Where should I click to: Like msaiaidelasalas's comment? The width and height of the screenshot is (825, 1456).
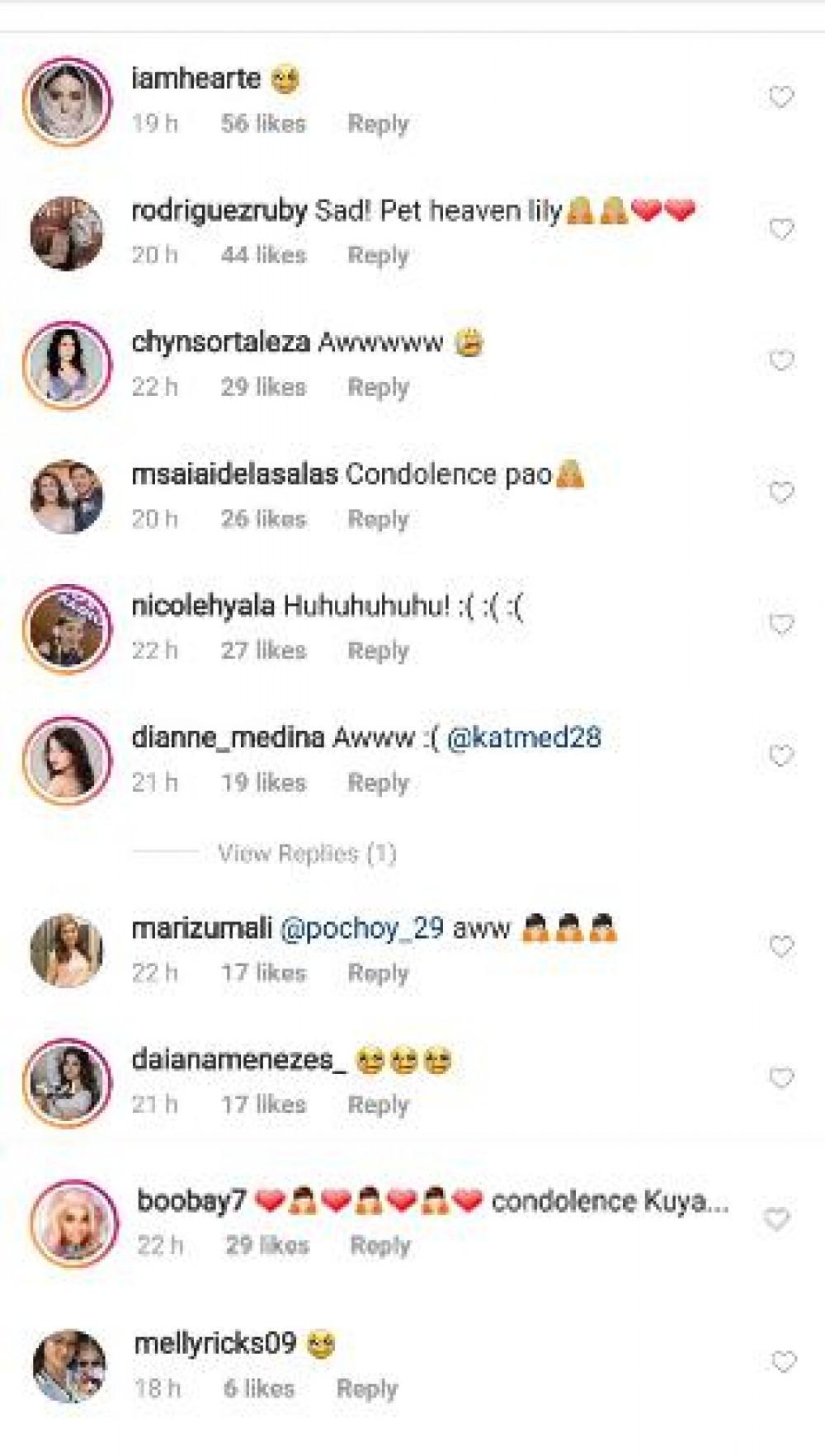point(780,492)
